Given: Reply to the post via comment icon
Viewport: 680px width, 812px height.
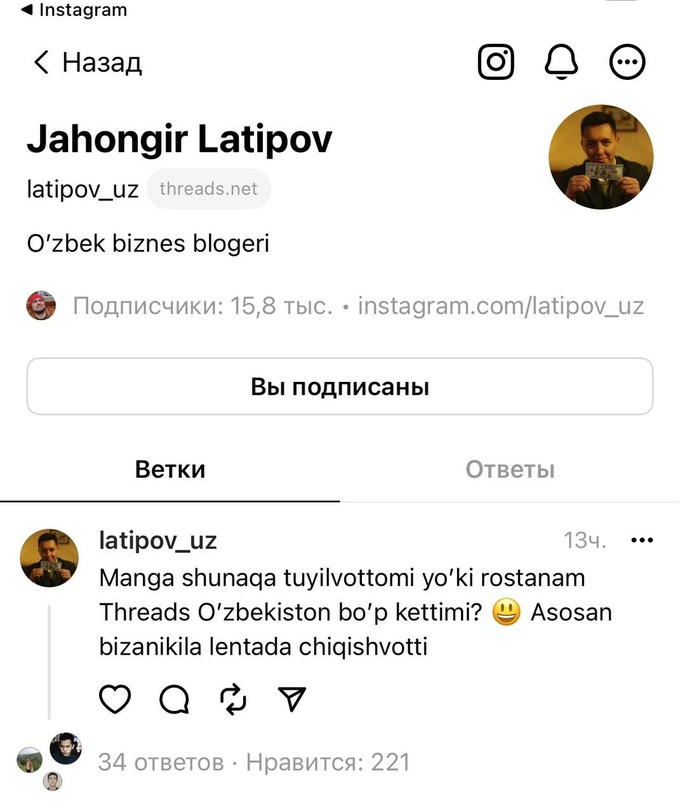Looking at the screenshot, I should coord(174,700).
